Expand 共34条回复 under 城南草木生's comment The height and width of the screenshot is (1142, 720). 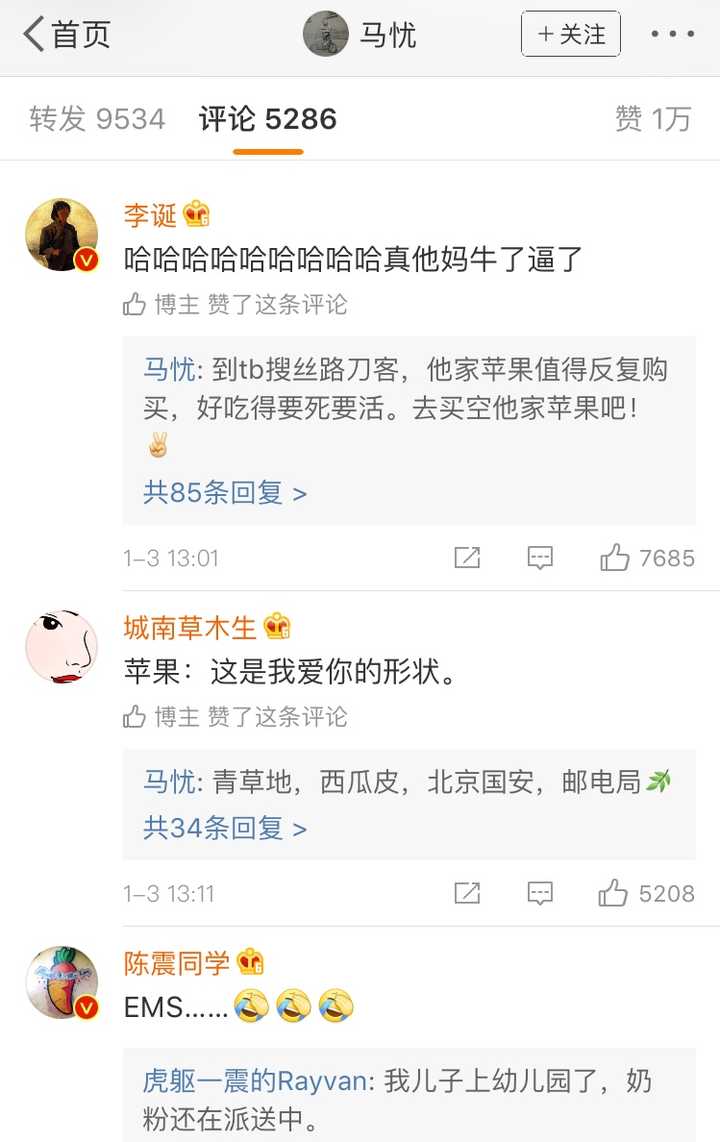coord(224,828)
